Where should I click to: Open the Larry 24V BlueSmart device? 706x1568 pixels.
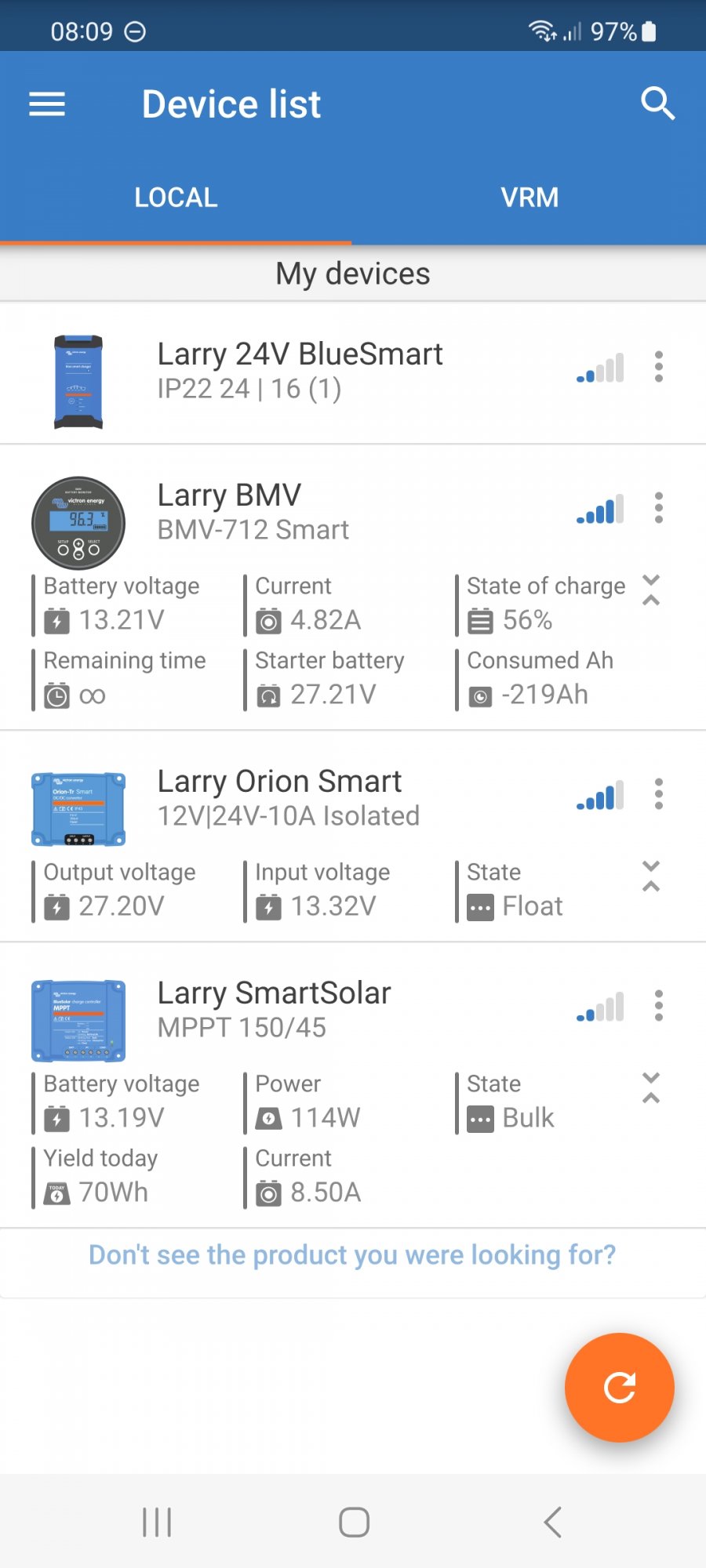[300, 370]
